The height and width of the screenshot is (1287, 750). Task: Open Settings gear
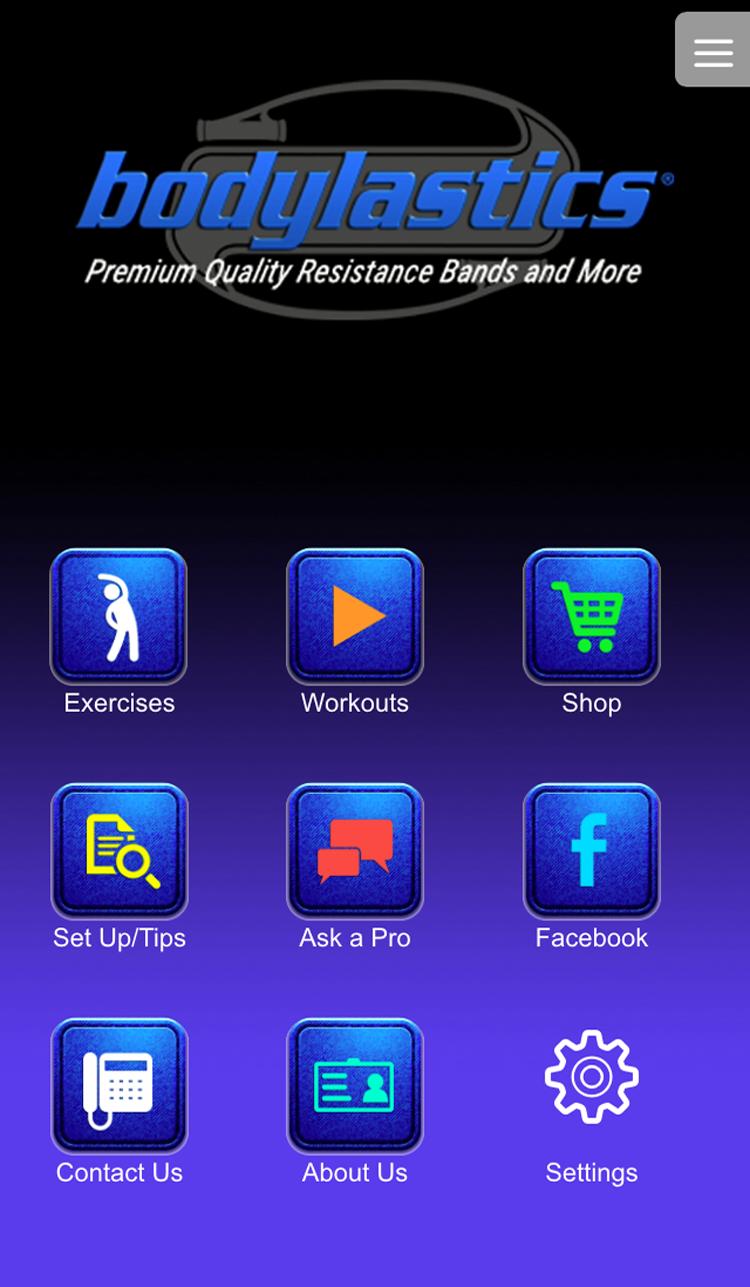coord(591,1078)
